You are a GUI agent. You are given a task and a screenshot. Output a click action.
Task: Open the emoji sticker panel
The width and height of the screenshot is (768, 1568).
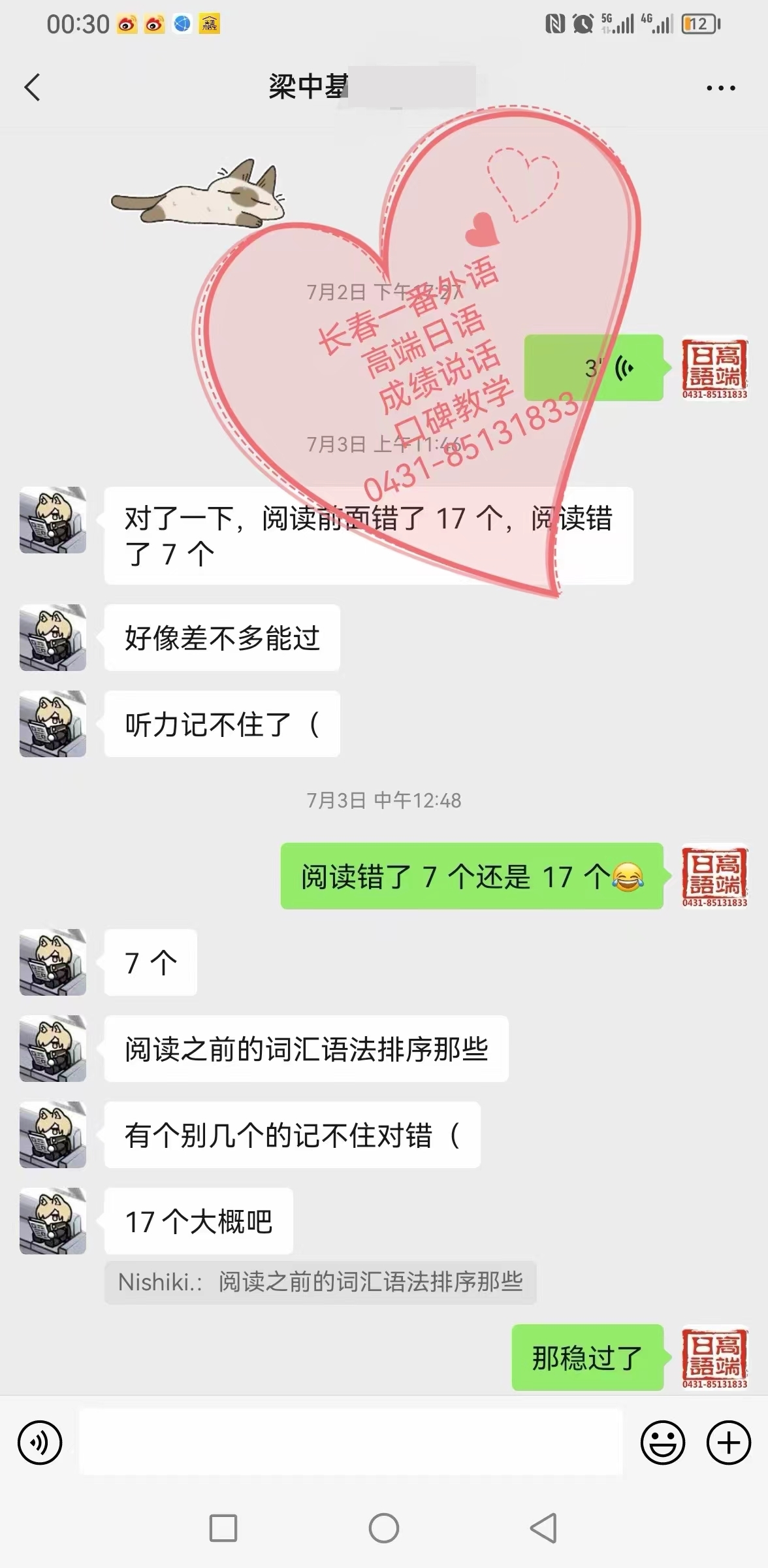[662, 1443]
